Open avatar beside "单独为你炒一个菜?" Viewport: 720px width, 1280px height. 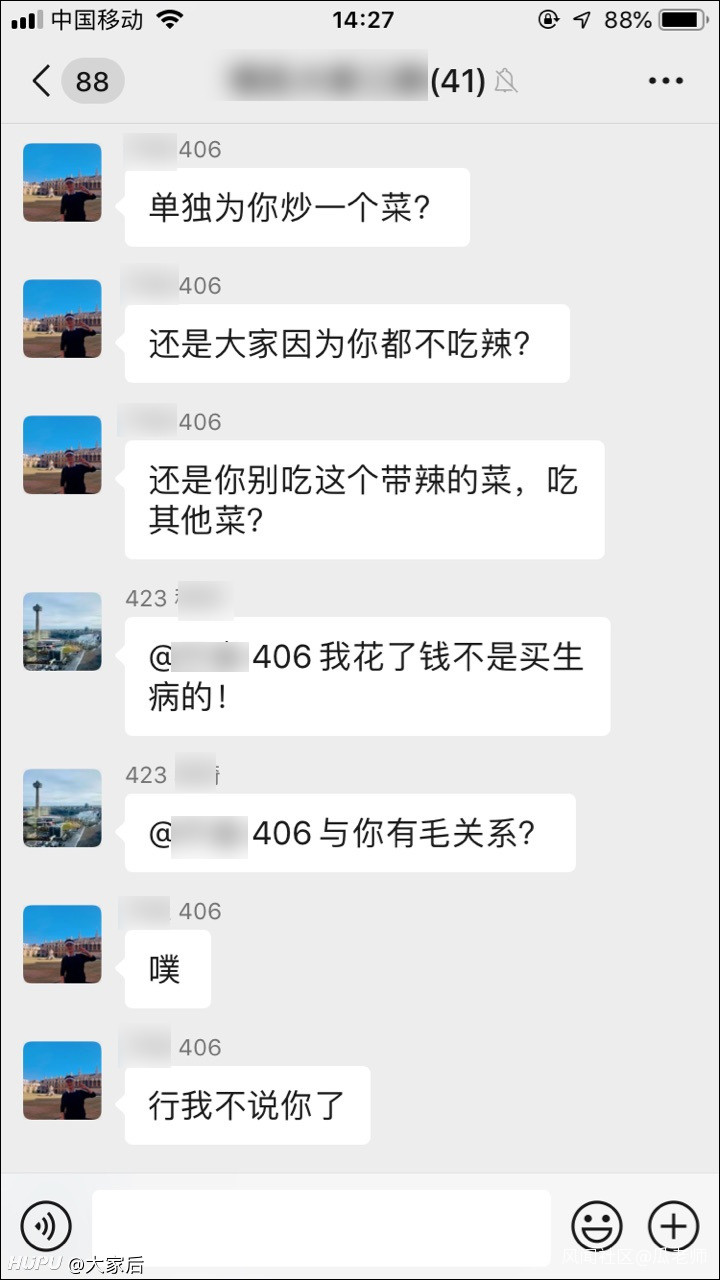point(62,182)
